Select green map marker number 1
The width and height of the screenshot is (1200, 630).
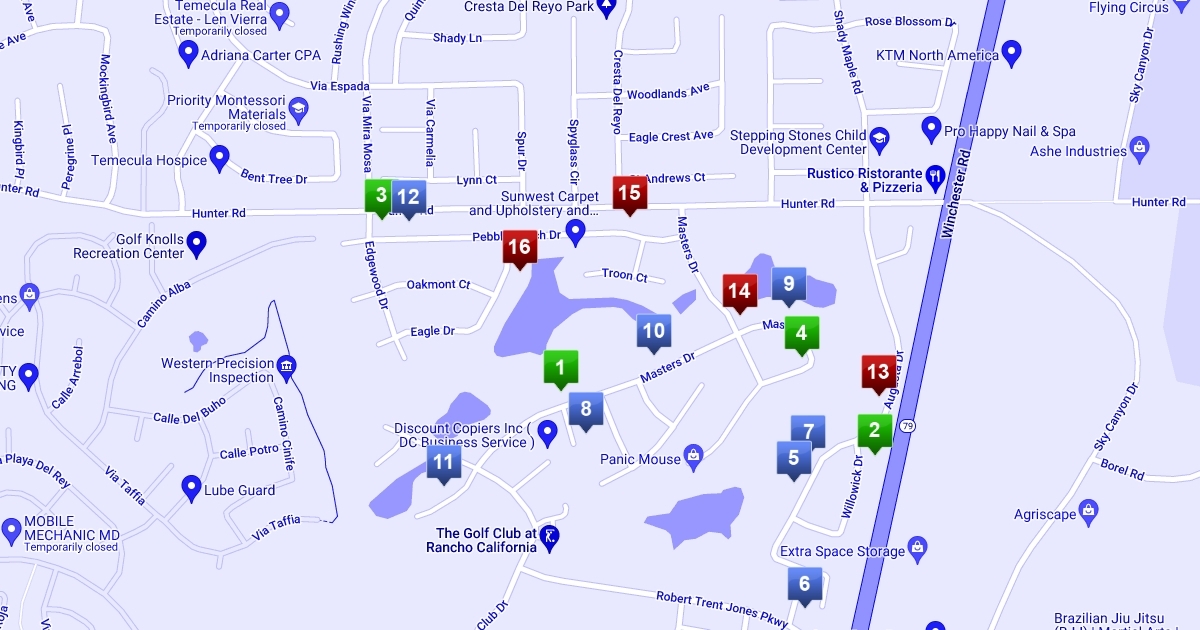click(560, 369)
